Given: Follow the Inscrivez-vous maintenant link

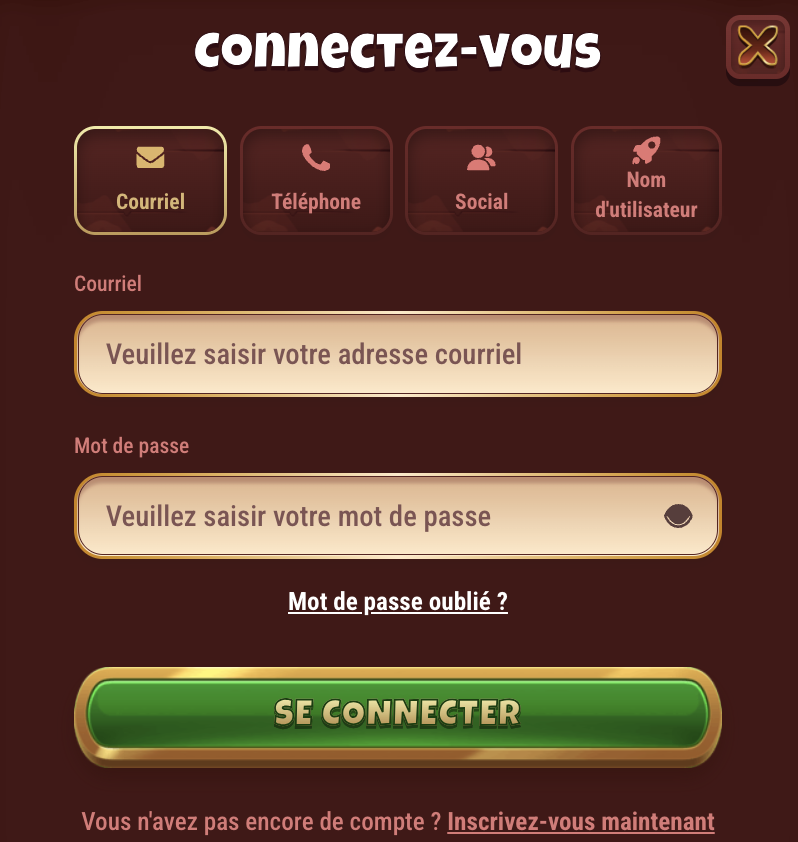Looking at the screenshot, I should [x=580, y=821].
